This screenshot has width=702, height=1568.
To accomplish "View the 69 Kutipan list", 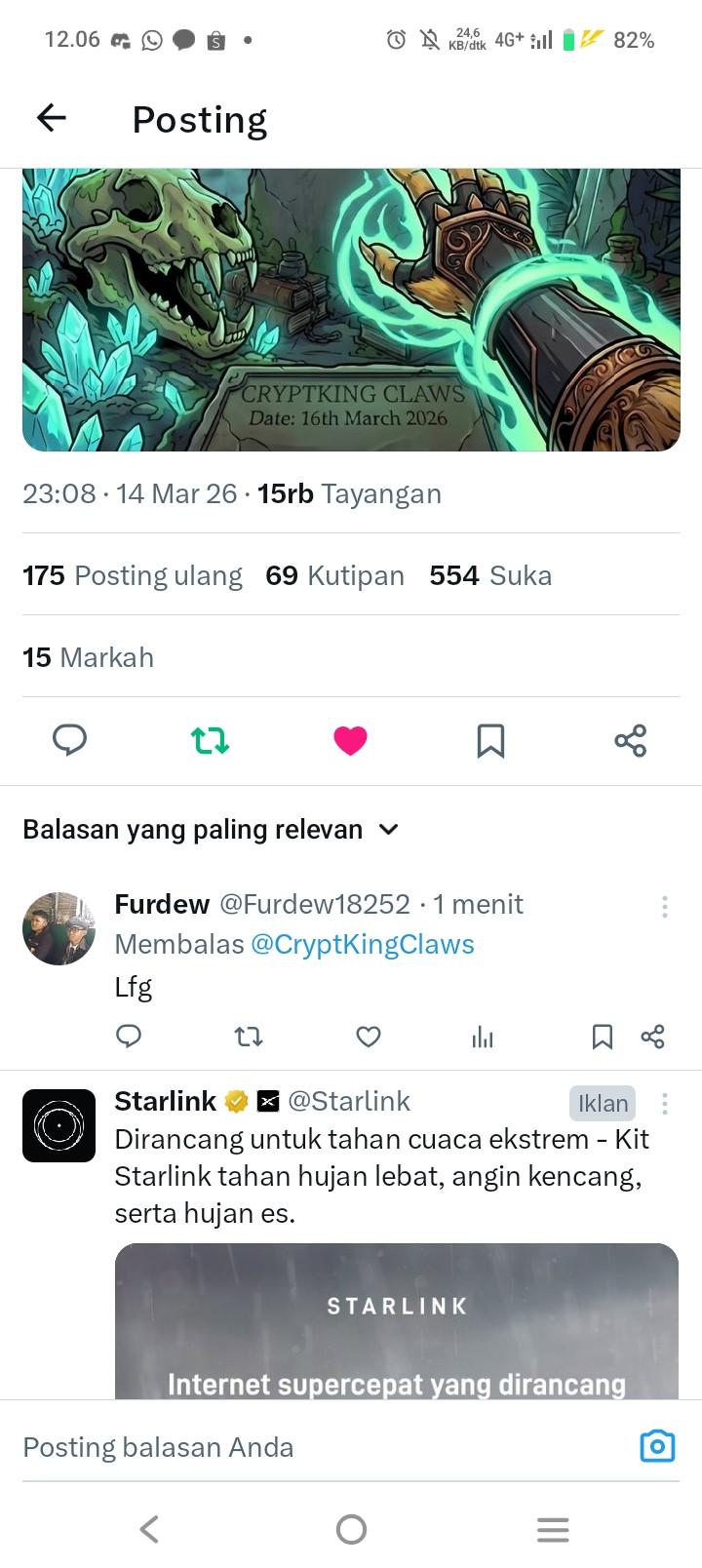I will pos(334,575).
